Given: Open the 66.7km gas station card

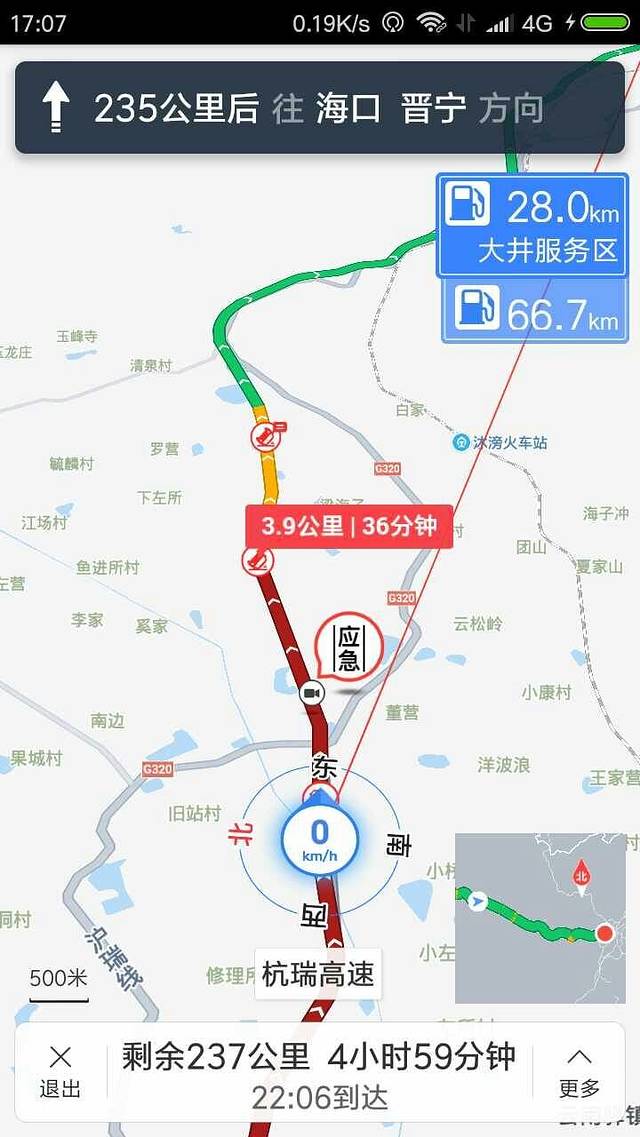Looking at the screenshot, I should click(x=535, y=311).
